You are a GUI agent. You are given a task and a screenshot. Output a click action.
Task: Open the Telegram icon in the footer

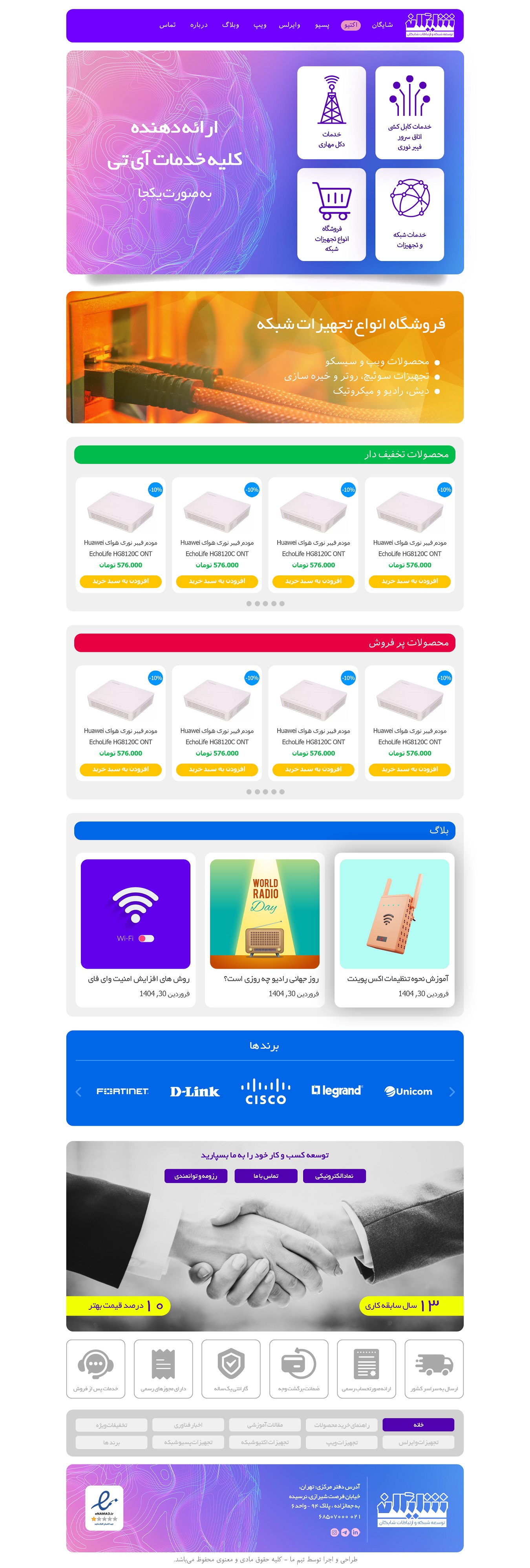[345, 1532]
